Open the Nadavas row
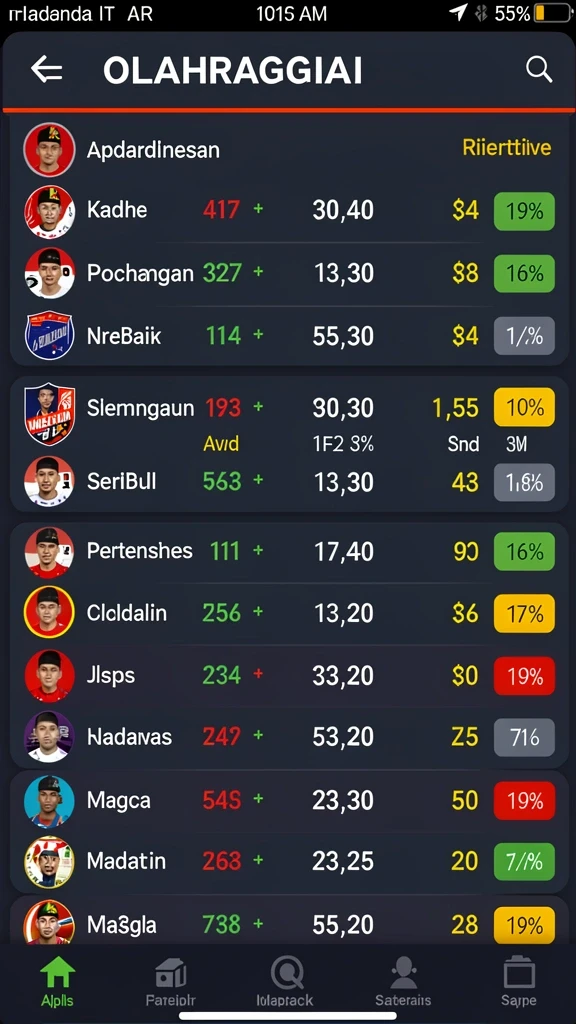The height and width of the screenshot is (1024, 576). point(289,737)
